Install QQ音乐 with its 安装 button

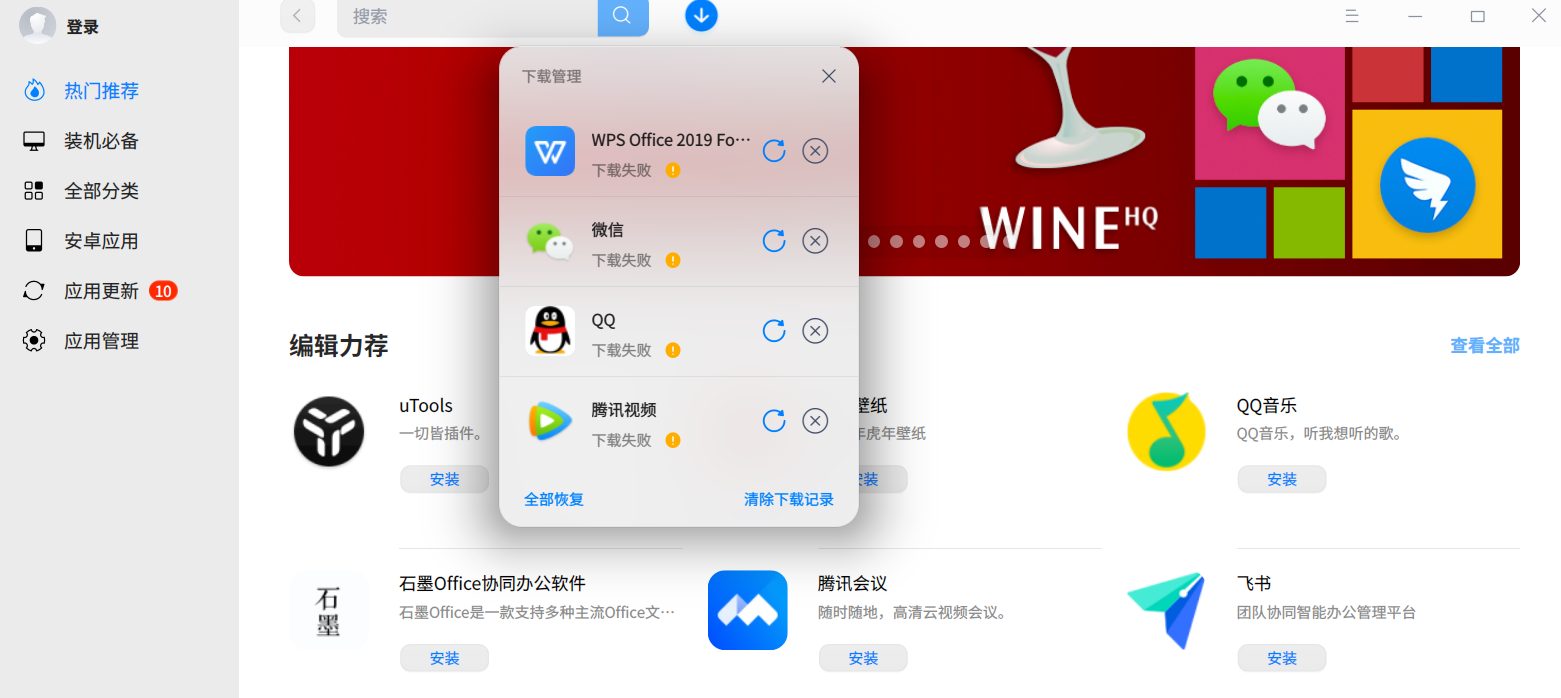click(x=1281, y=479)
